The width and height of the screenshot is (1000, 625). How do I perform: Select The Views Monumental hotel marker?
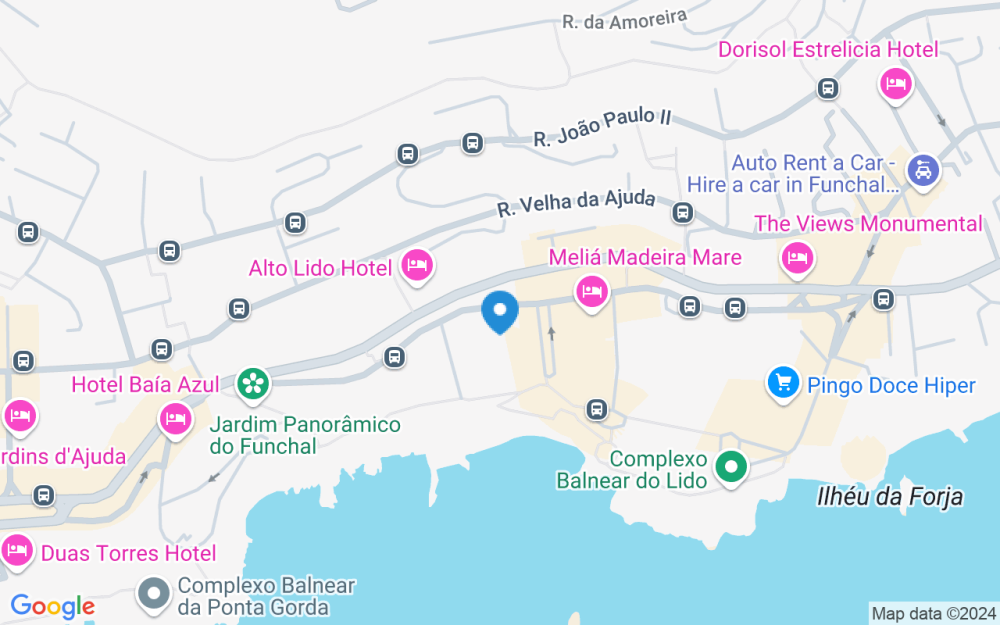pos(797,259)
